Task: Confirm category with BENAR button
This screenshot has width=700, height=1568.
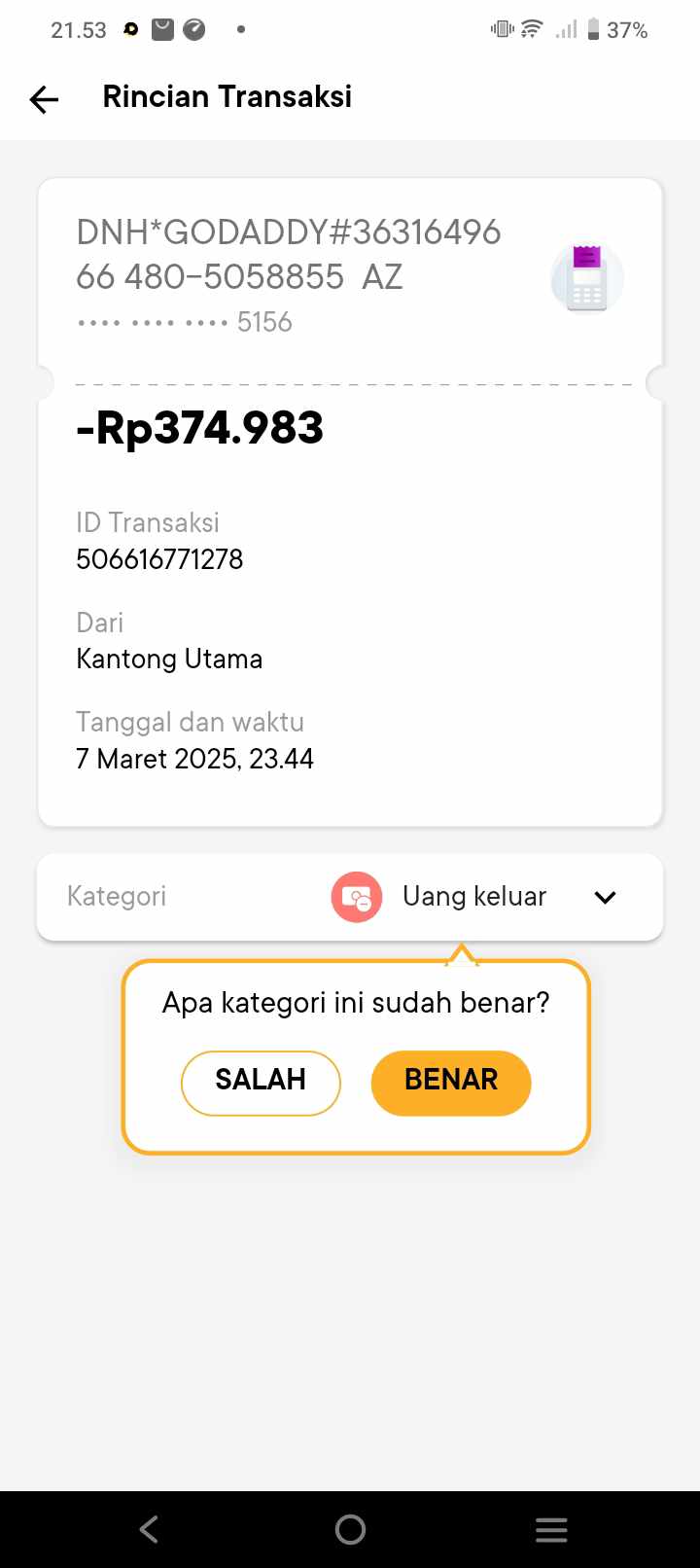Action: point(450,1082)
